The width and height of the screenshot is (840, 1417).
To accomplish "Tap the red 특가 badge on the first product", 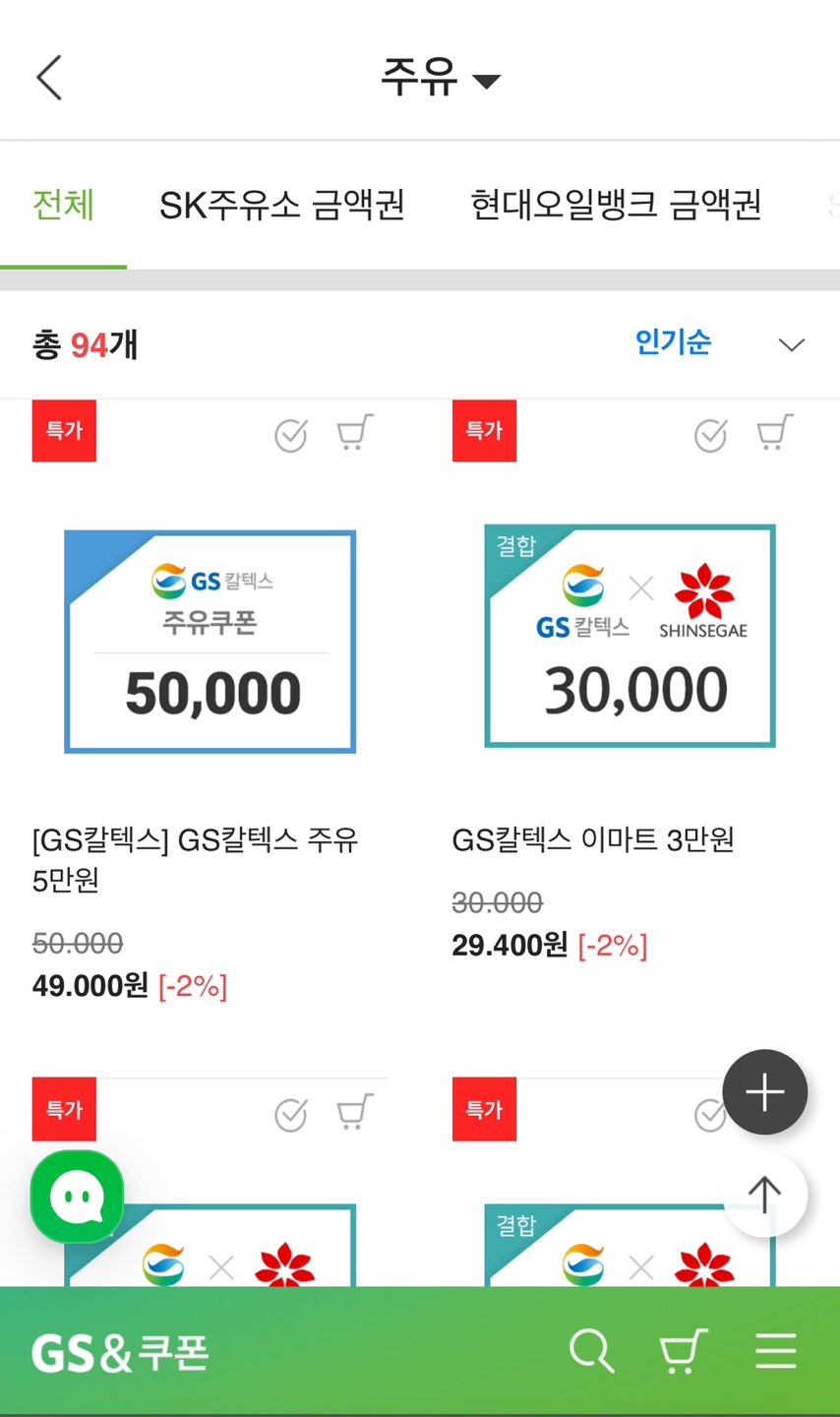I will [x=63, y=430].
